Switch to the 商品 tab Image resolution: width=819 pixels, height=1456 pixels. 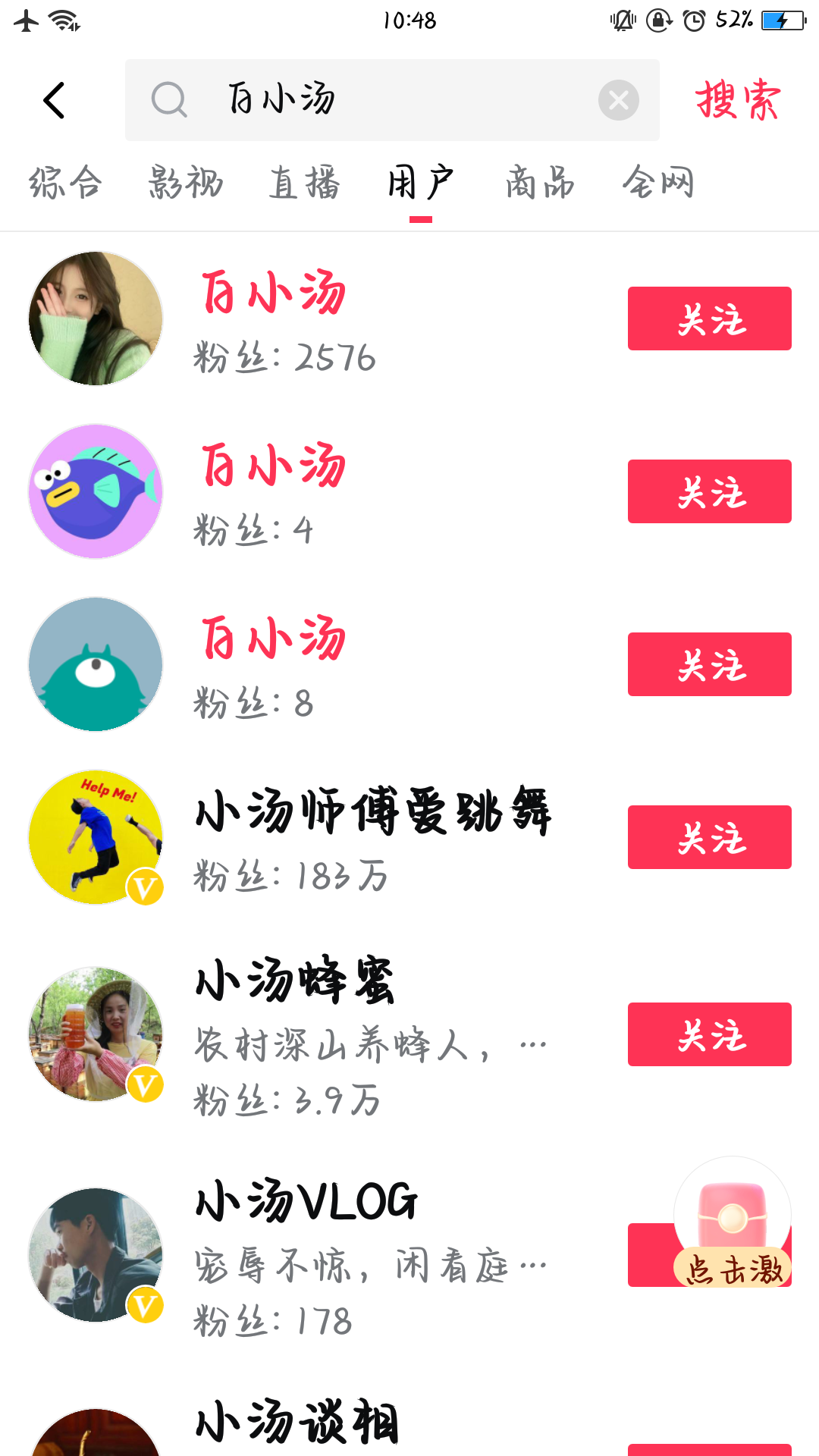pyautogui.click(x=540, y=184)
